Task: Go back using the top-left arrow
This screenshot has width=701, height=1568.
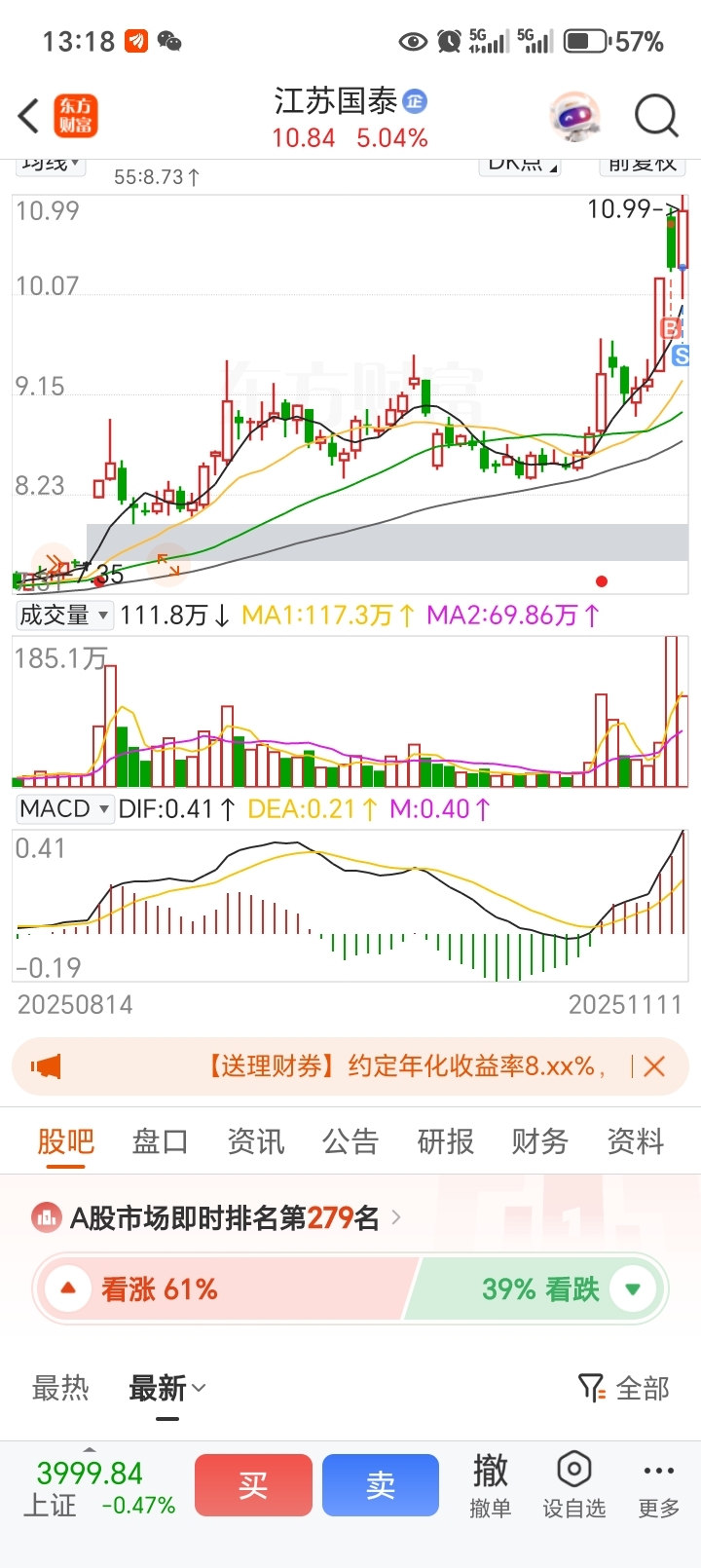Action: (29, 116)
